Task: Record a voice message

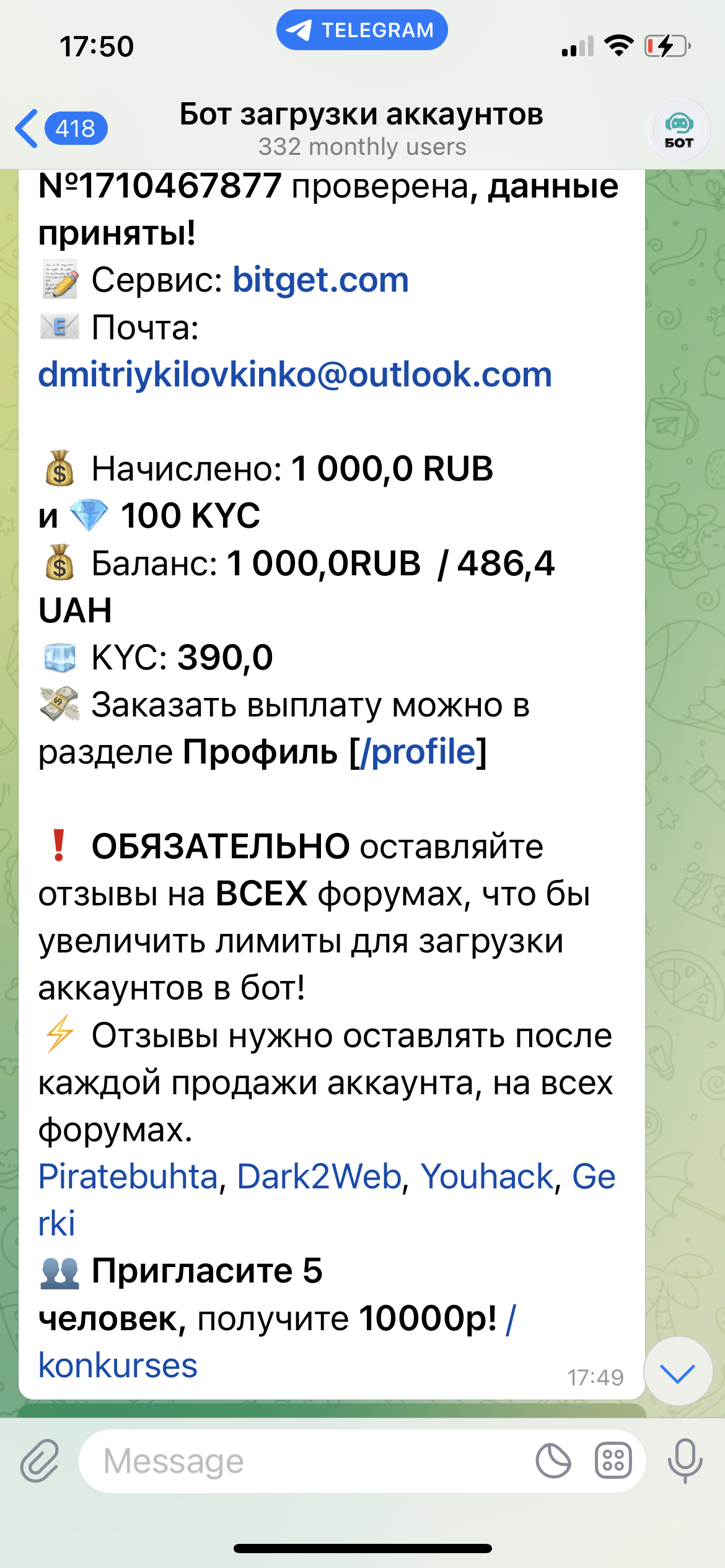Action: (685, 1461)
